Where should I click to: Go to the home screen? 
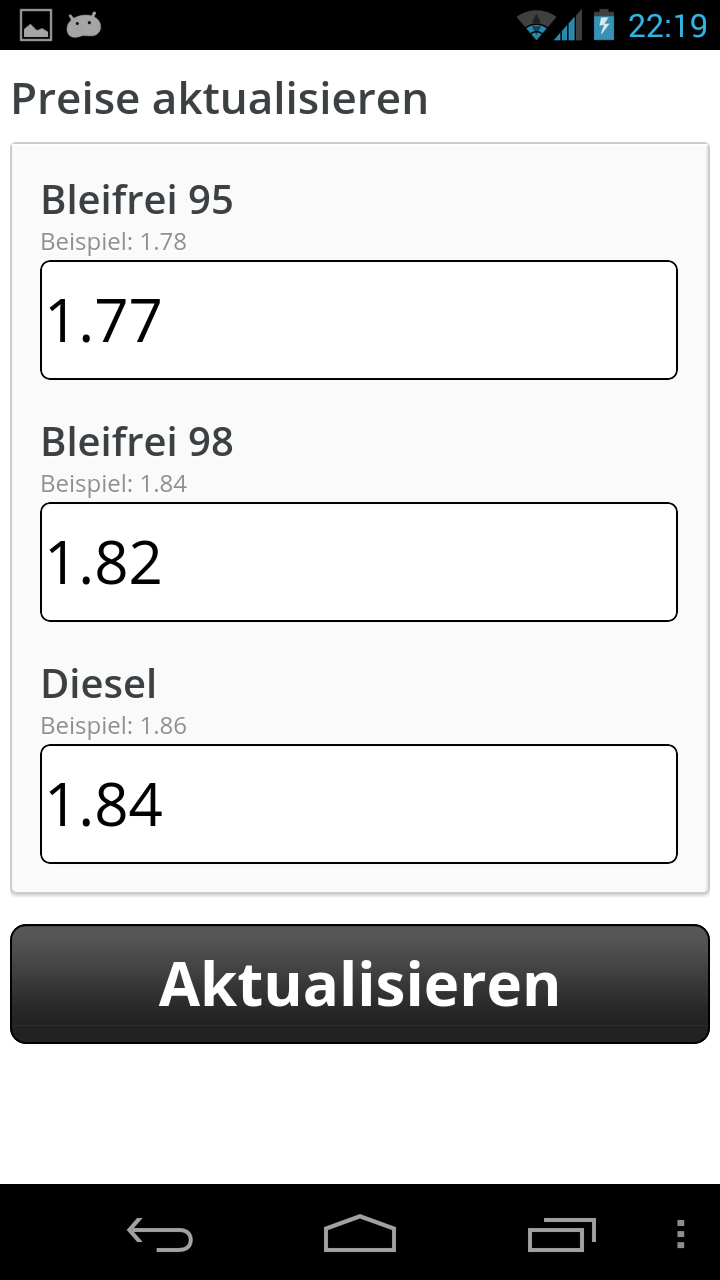click(x=360, y=1235)
